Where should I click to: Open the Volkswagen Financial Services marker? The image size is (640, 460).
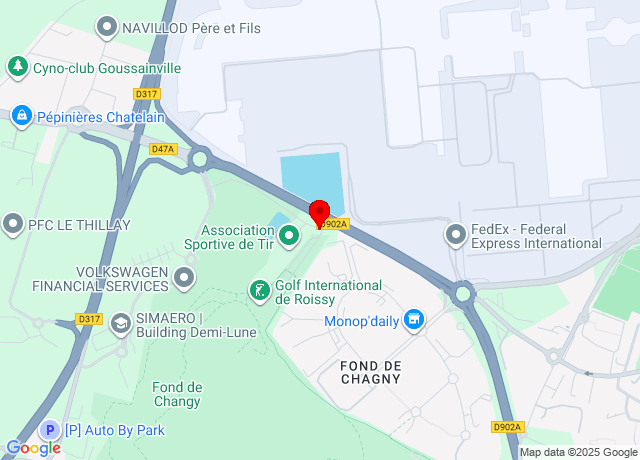184,278
